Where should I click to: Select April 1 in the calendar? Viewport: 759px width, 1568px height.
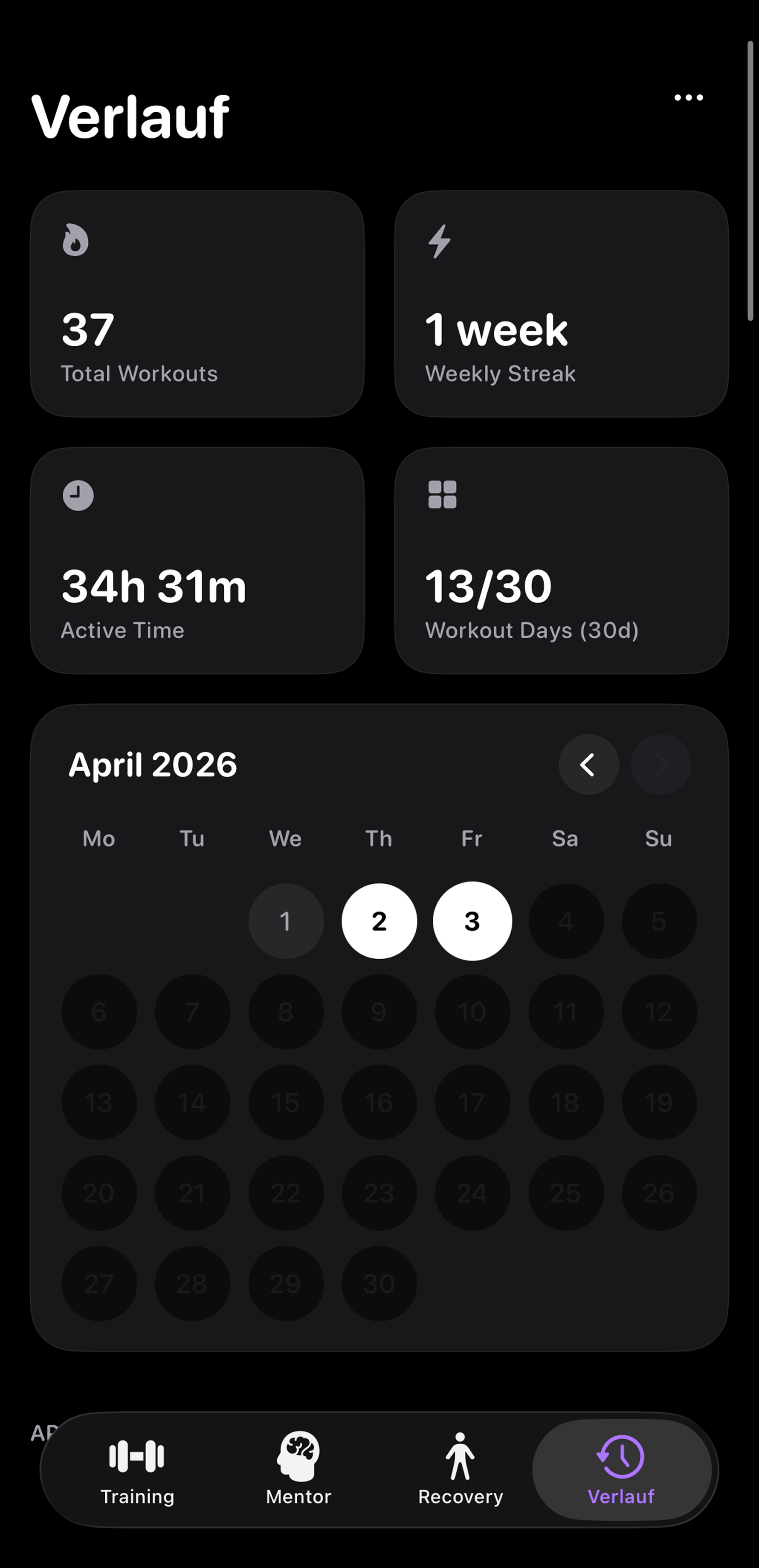[285, 921]
